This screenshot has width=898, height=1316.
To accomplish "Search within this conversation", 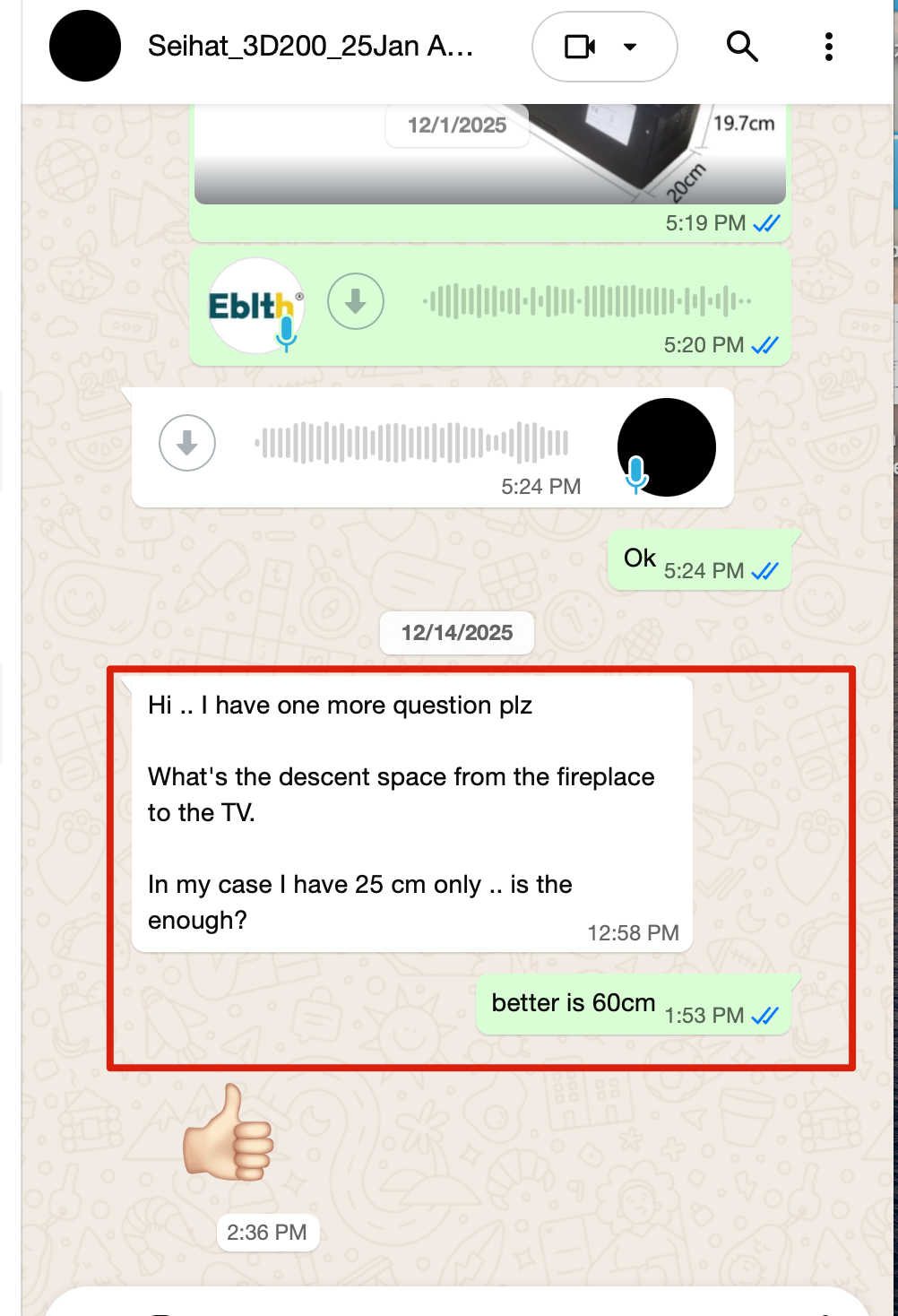I will [x=742, y=47].
